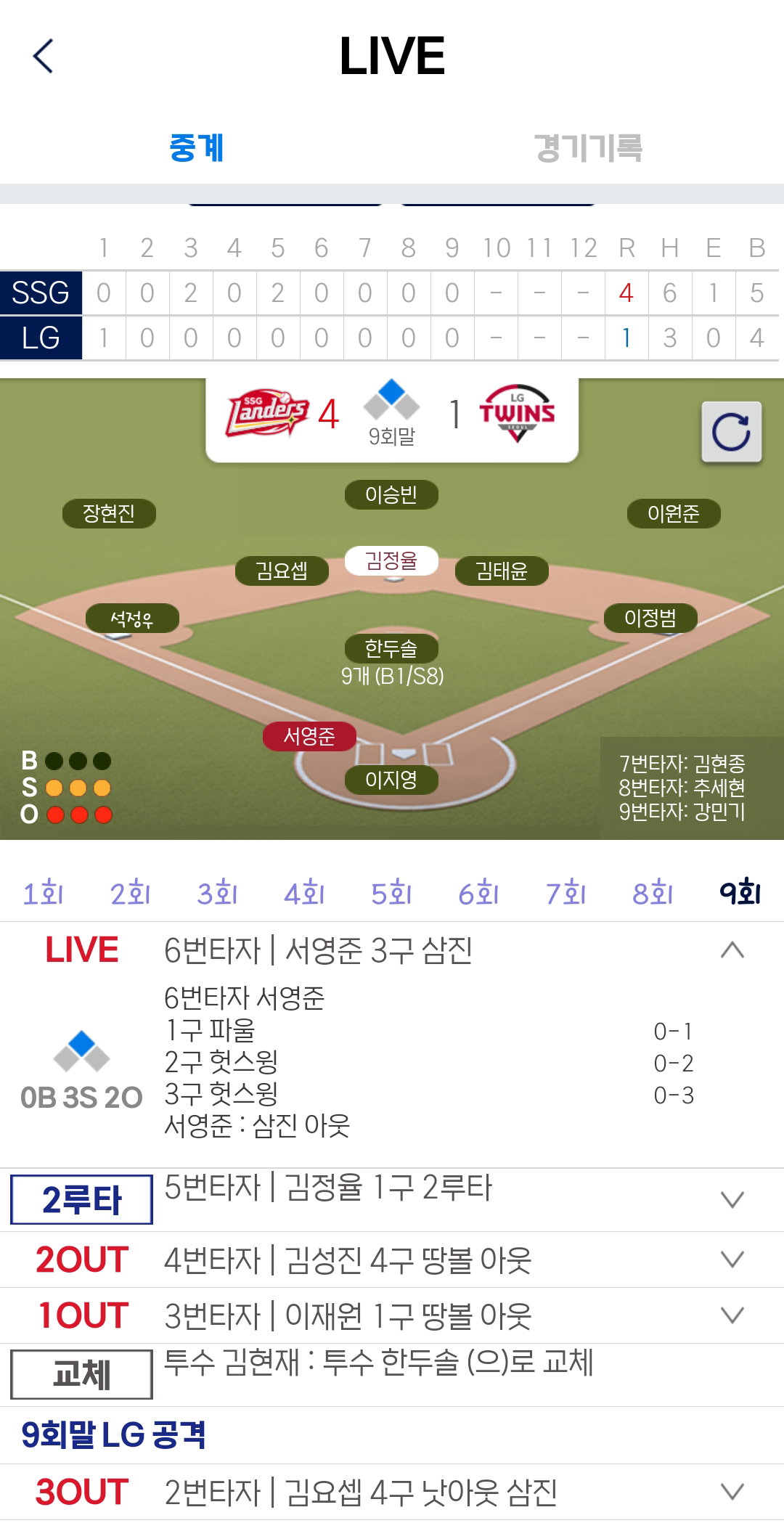Jump to the 1회 inning log

[x=44, y=893]
